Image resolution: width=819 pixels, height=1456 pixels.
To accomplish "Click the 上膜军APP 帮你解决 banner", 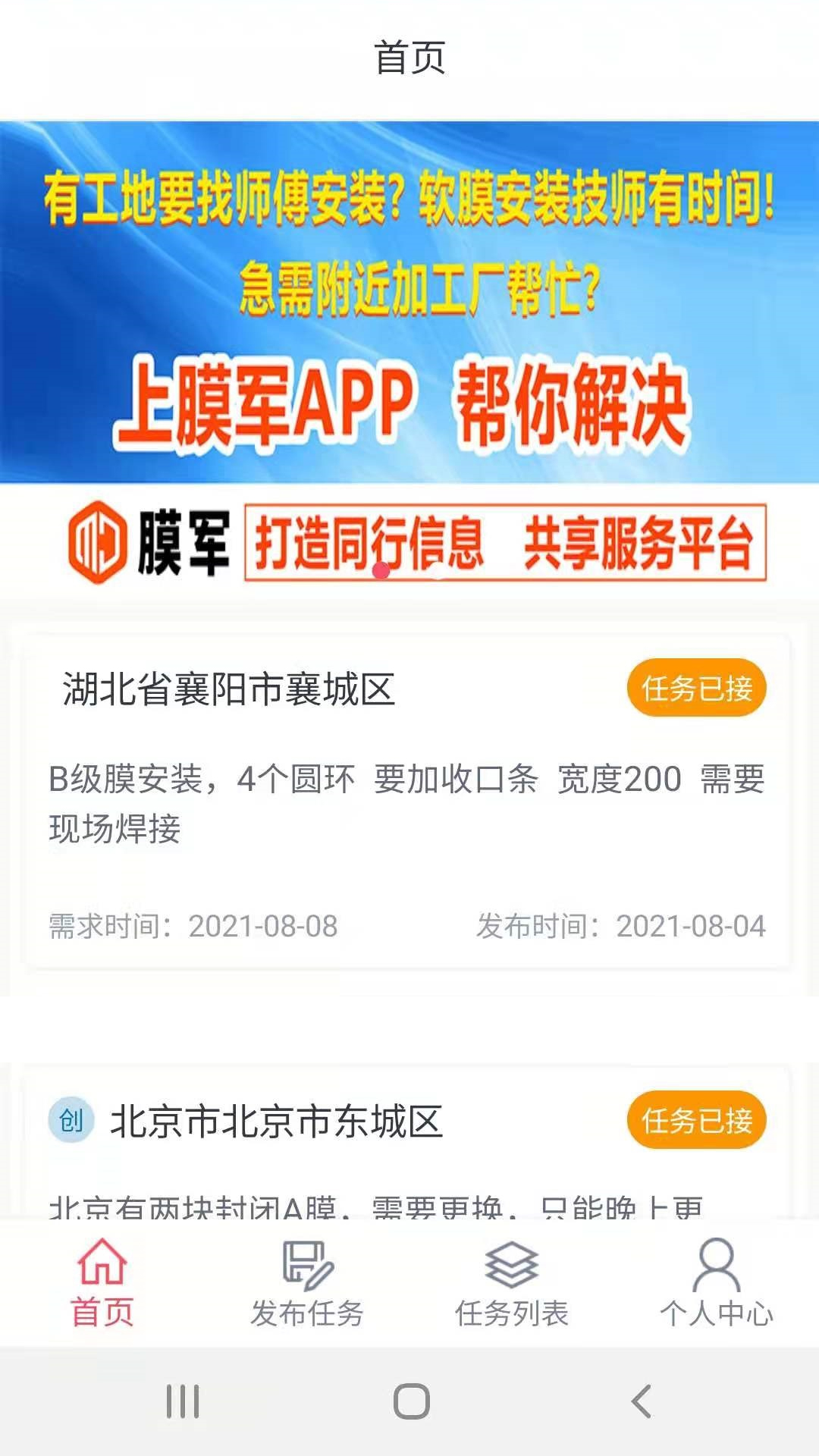I will point(409,303).
